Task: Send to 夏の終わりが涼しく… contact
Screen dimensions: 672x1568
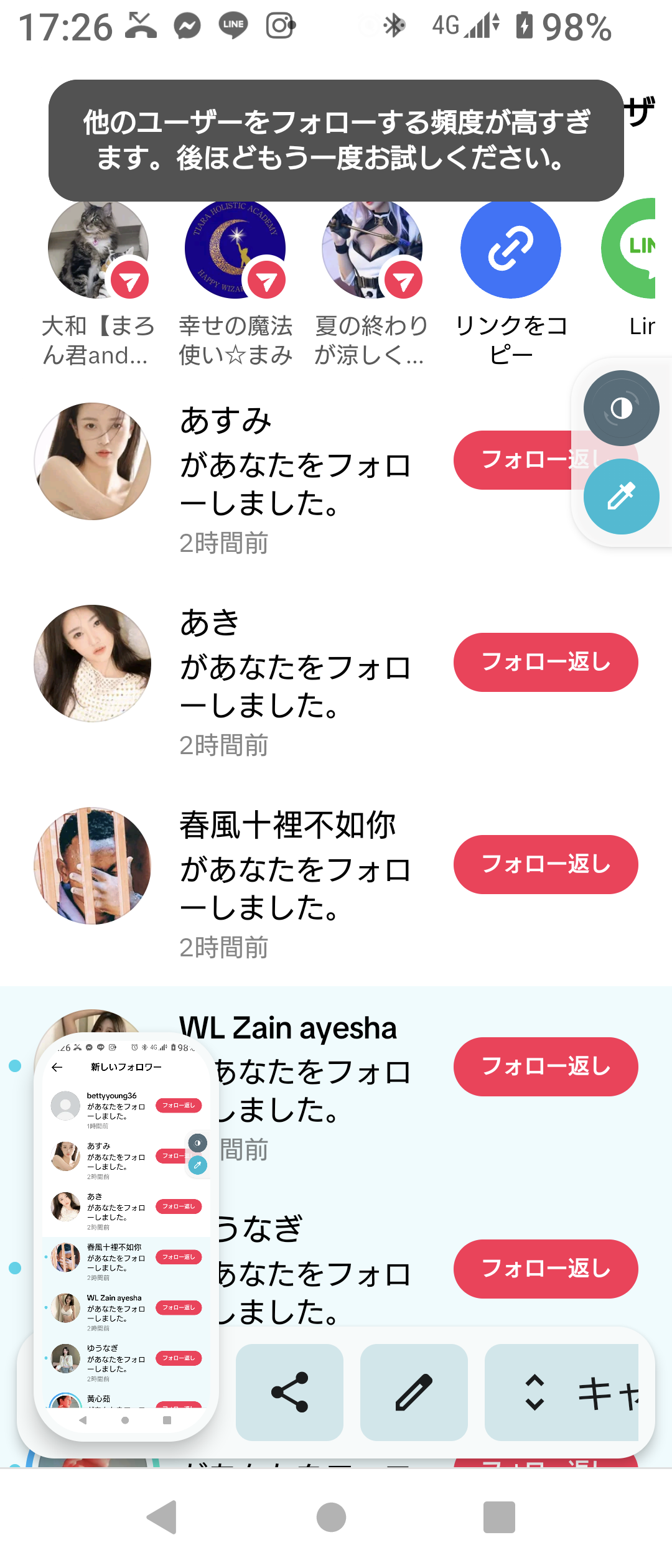Action: [372, 250]
